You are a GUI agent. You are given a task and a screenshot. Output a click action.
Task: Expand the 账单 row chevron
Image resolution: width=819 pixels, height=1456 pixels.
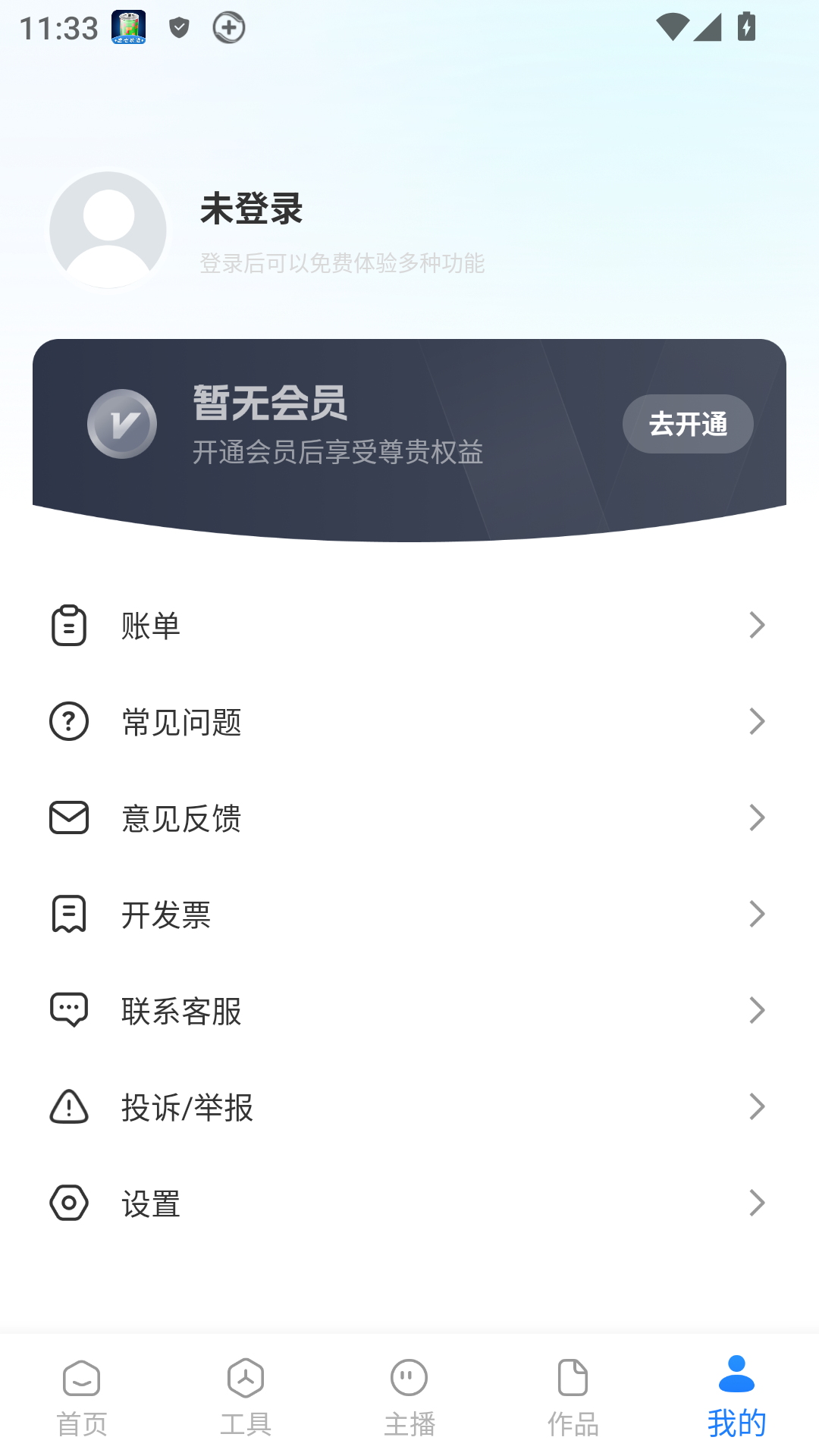758,625
